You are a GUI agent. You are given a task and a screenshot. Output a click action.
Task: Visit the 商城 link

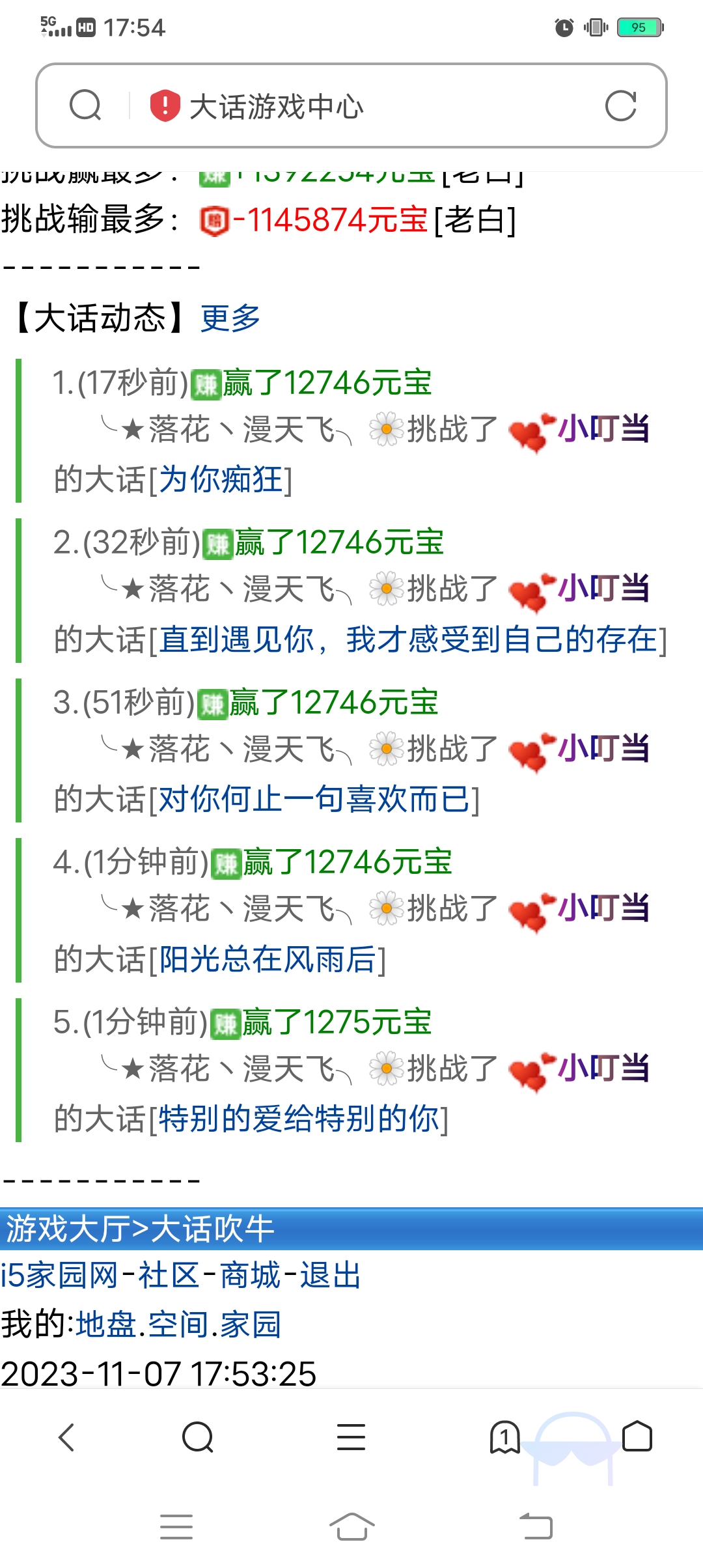point(250,1276)
